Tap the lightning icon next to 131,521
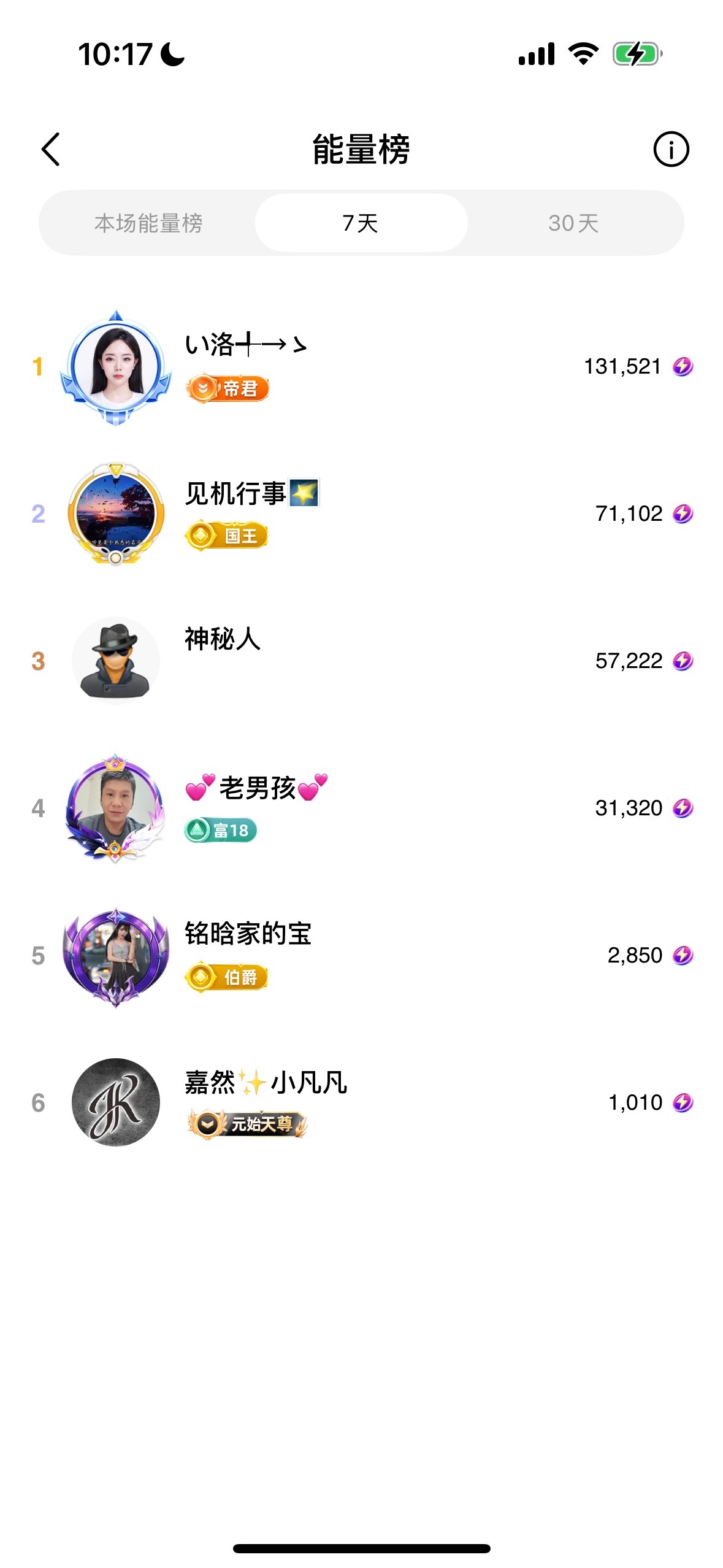Viewport: 723px width, 1568px height. 683,366
